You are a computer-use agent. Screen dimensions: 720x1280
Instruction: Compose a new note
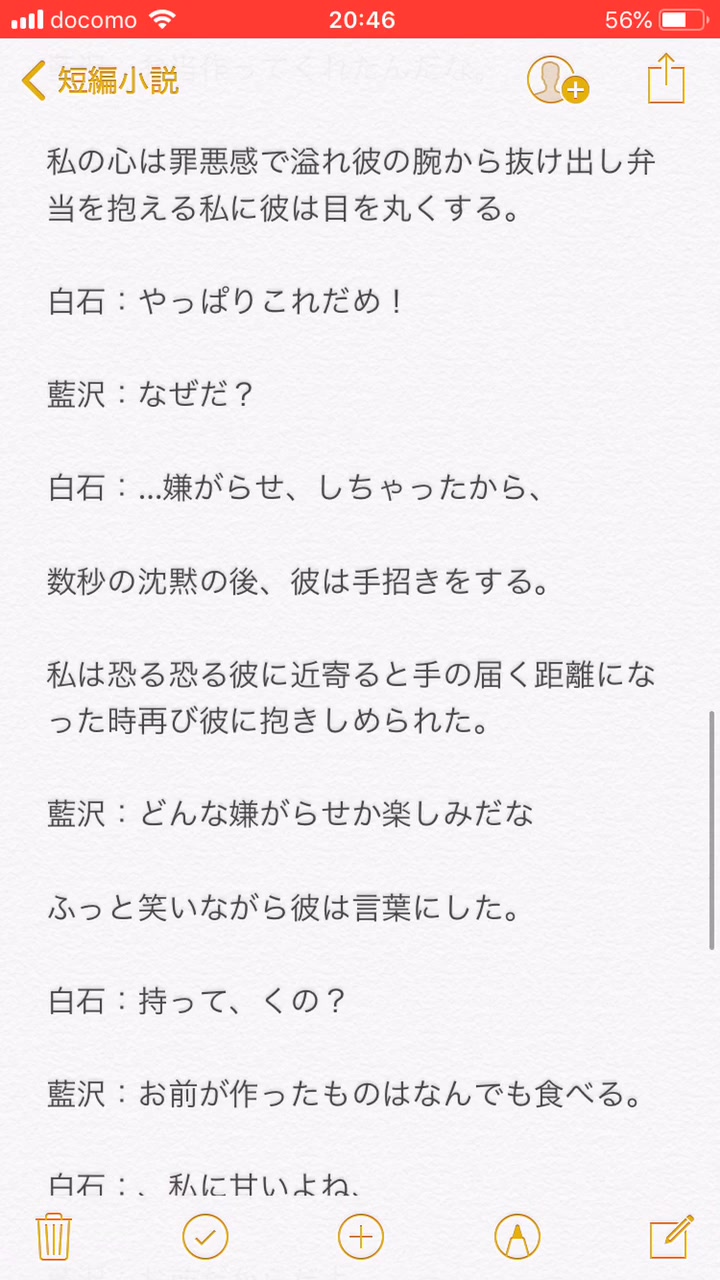671,1237
